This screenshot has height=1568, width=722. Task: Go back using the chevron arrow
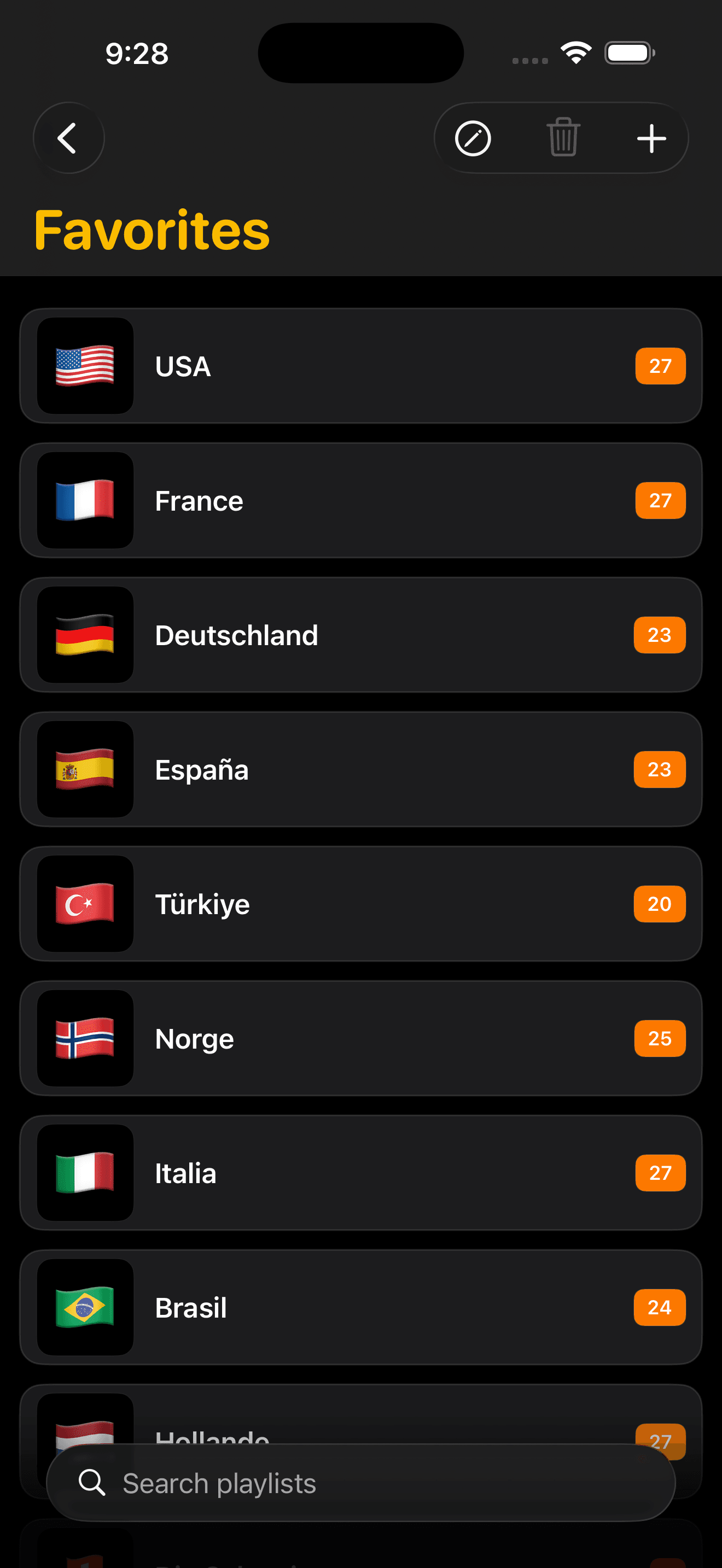tap(69, 138)
